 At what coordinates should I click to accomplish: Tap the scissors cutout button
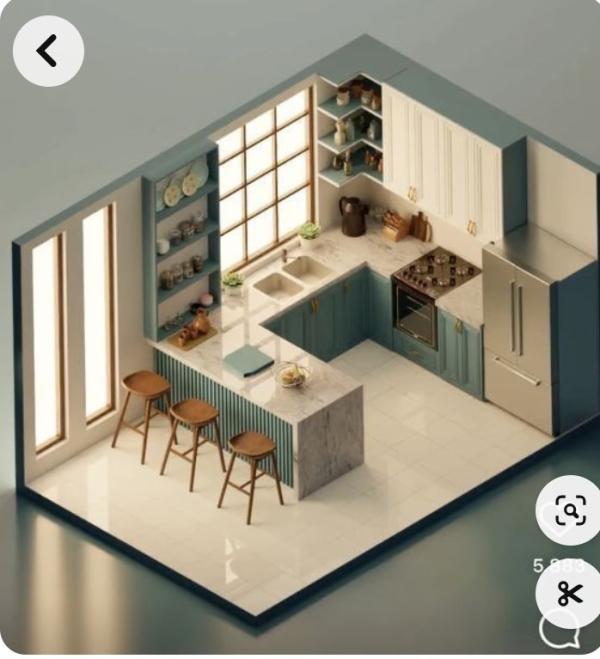569,594
